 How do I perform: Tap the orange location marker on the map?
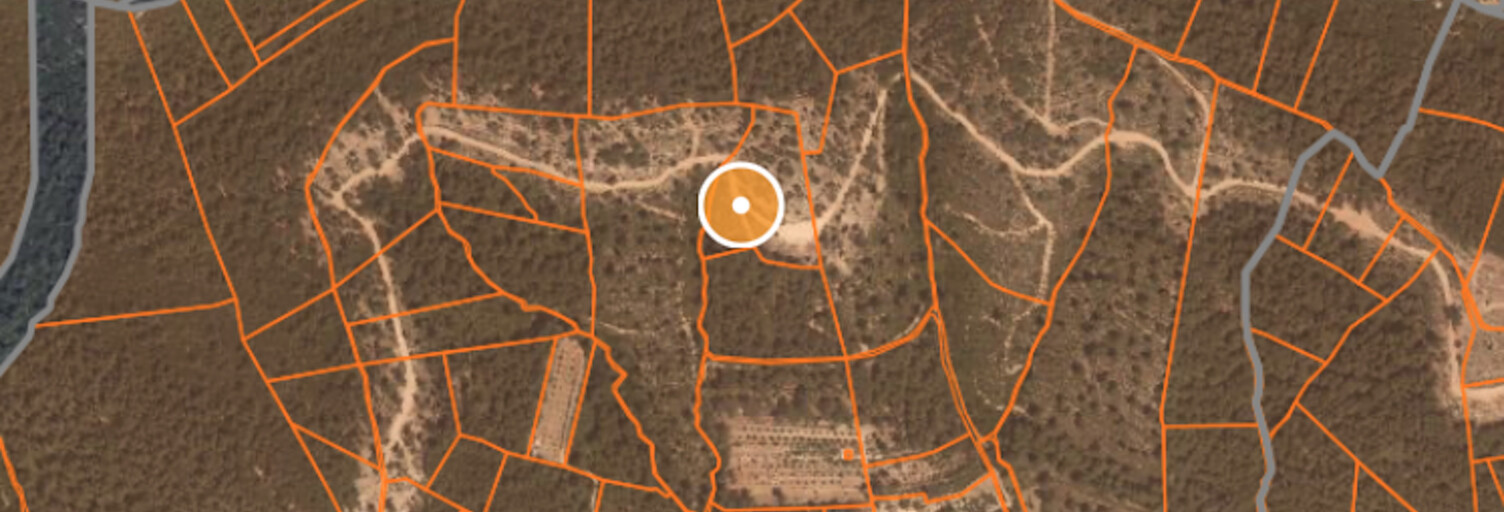[740, 205]
